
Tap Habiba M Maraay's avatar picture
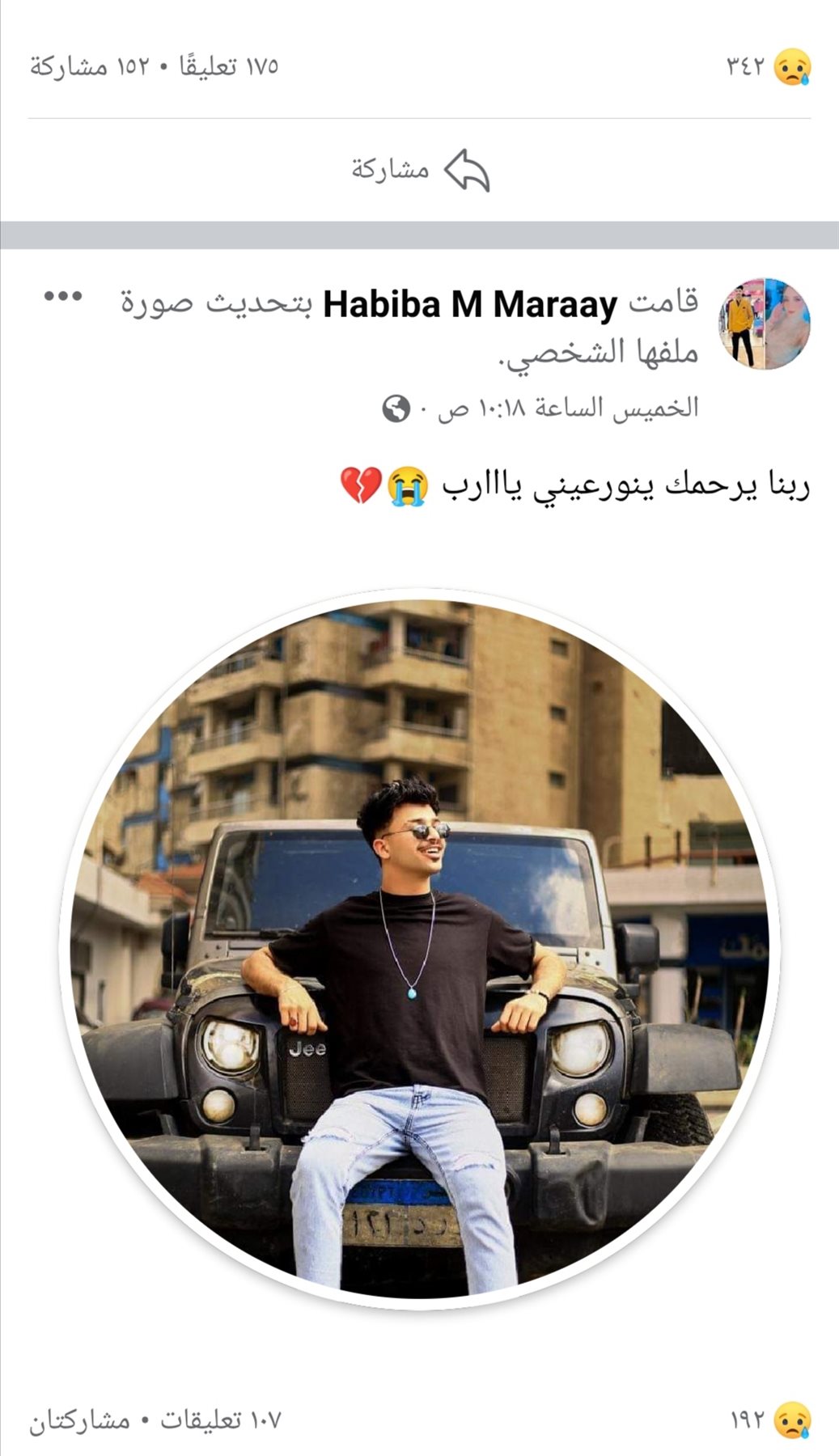click(x=765, y=324)
